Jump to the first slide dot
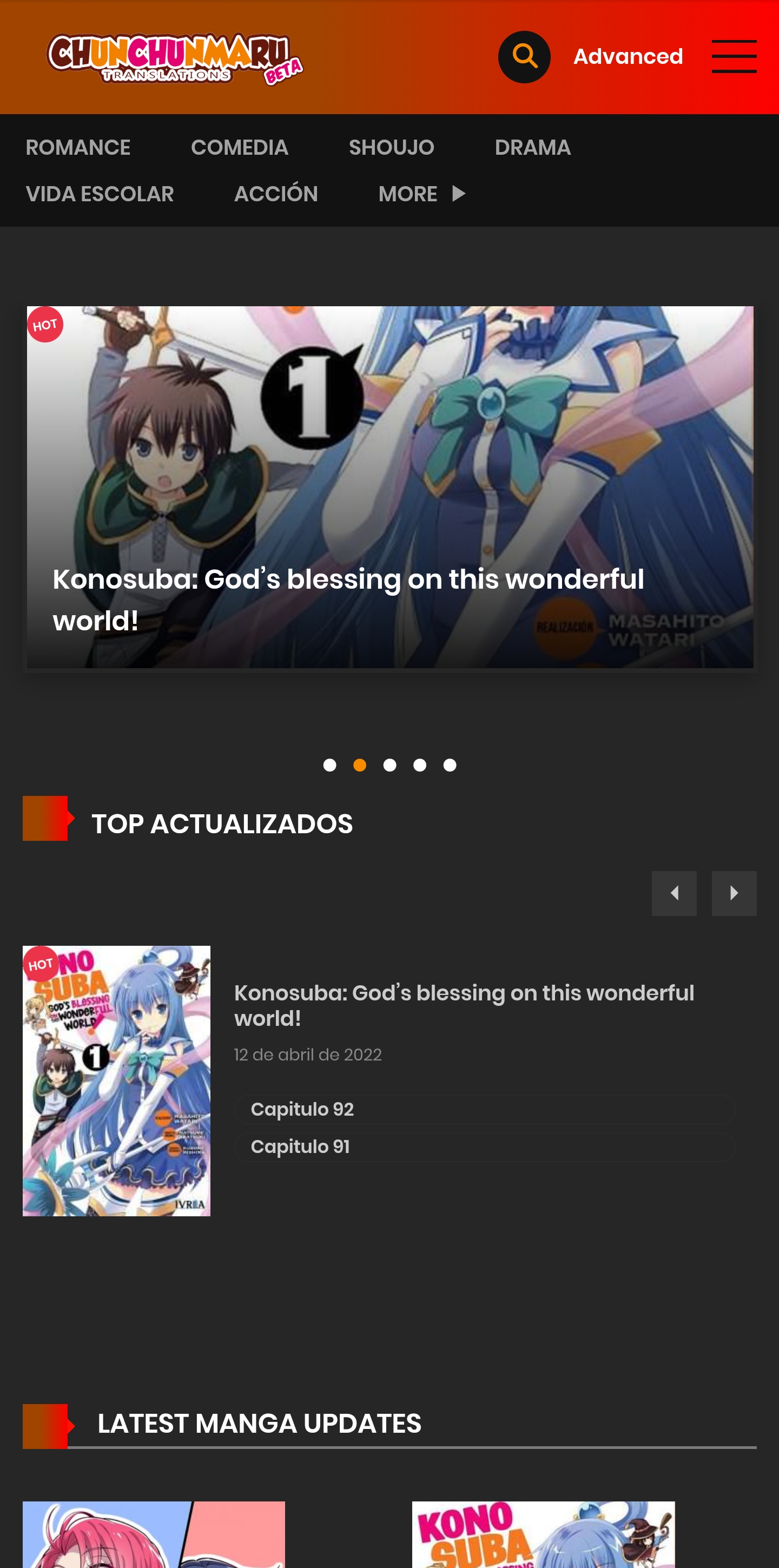779x1568 pixels. 330,765
